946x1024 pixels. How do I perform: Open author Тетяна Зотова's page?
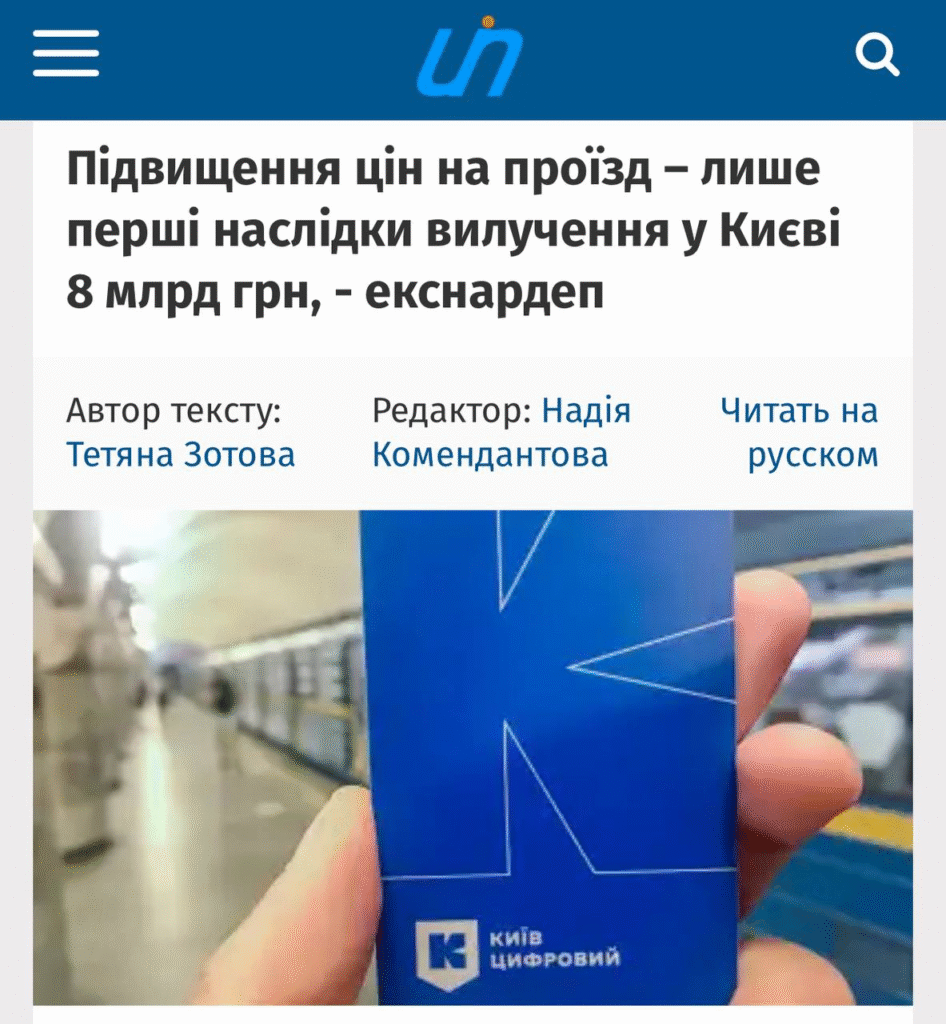pos(180,455)
